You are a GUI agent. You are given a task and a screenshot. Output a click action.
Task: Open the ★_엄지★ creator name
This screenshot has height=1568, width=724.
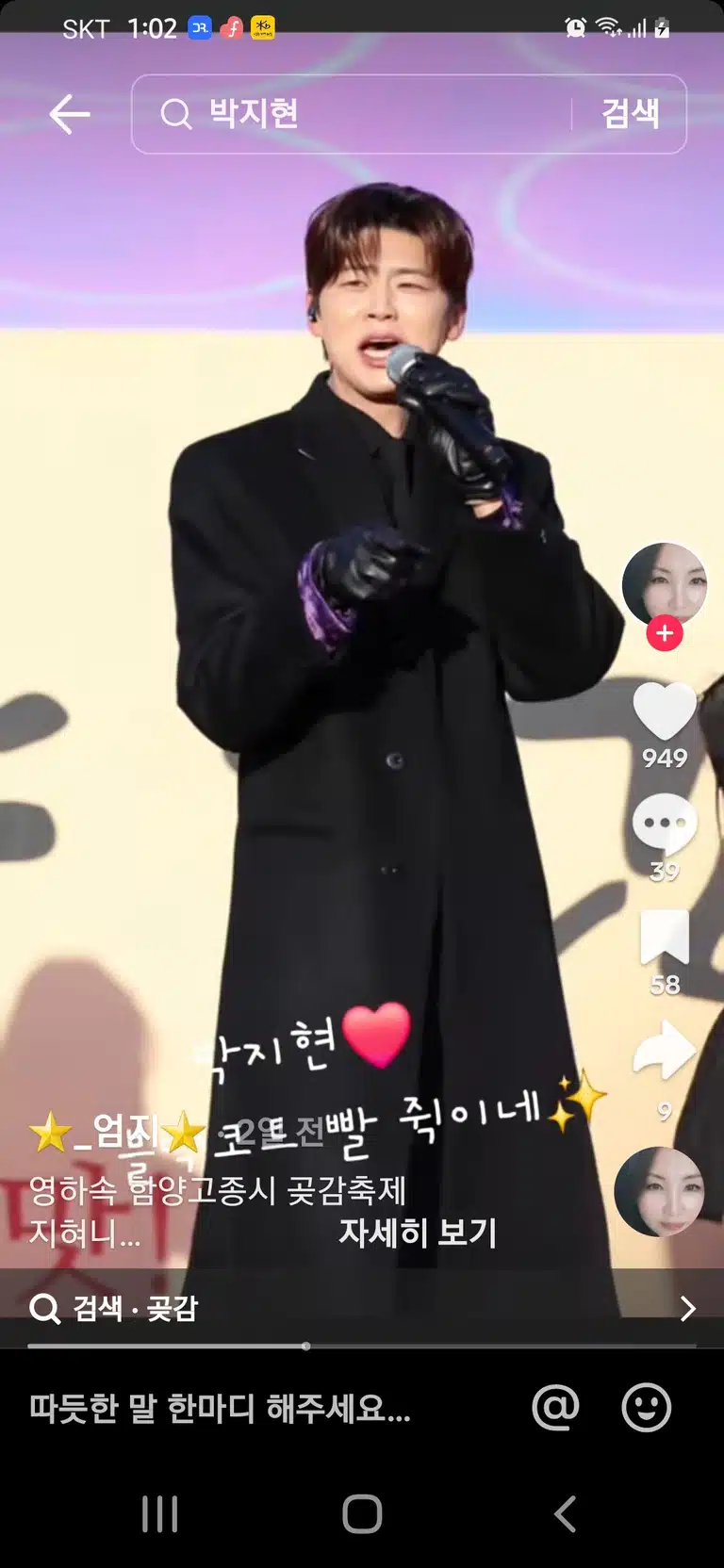(x=118, y=1133)
